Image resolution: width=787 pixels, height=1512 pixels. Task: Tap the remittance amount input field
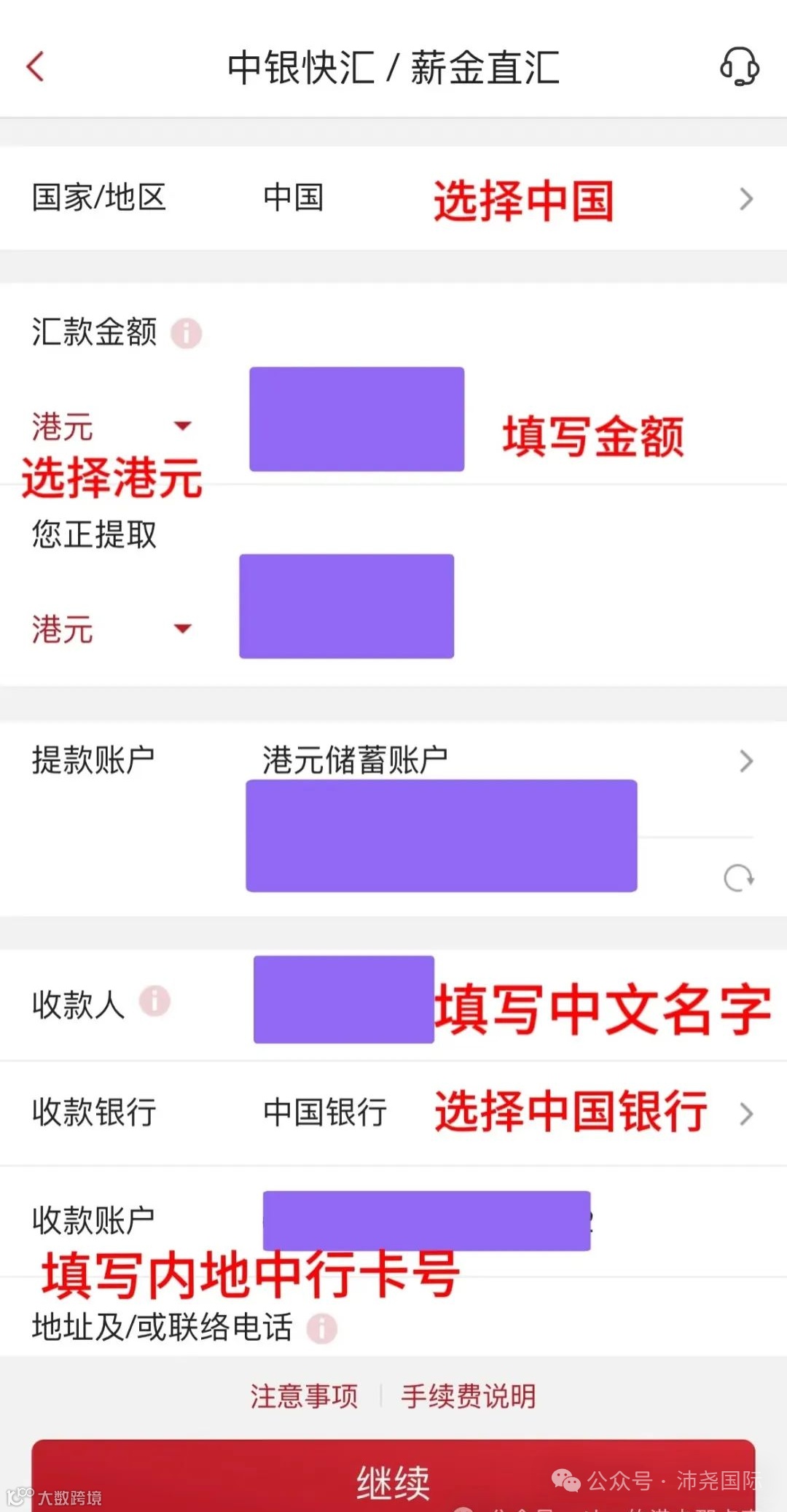point(356,420)
